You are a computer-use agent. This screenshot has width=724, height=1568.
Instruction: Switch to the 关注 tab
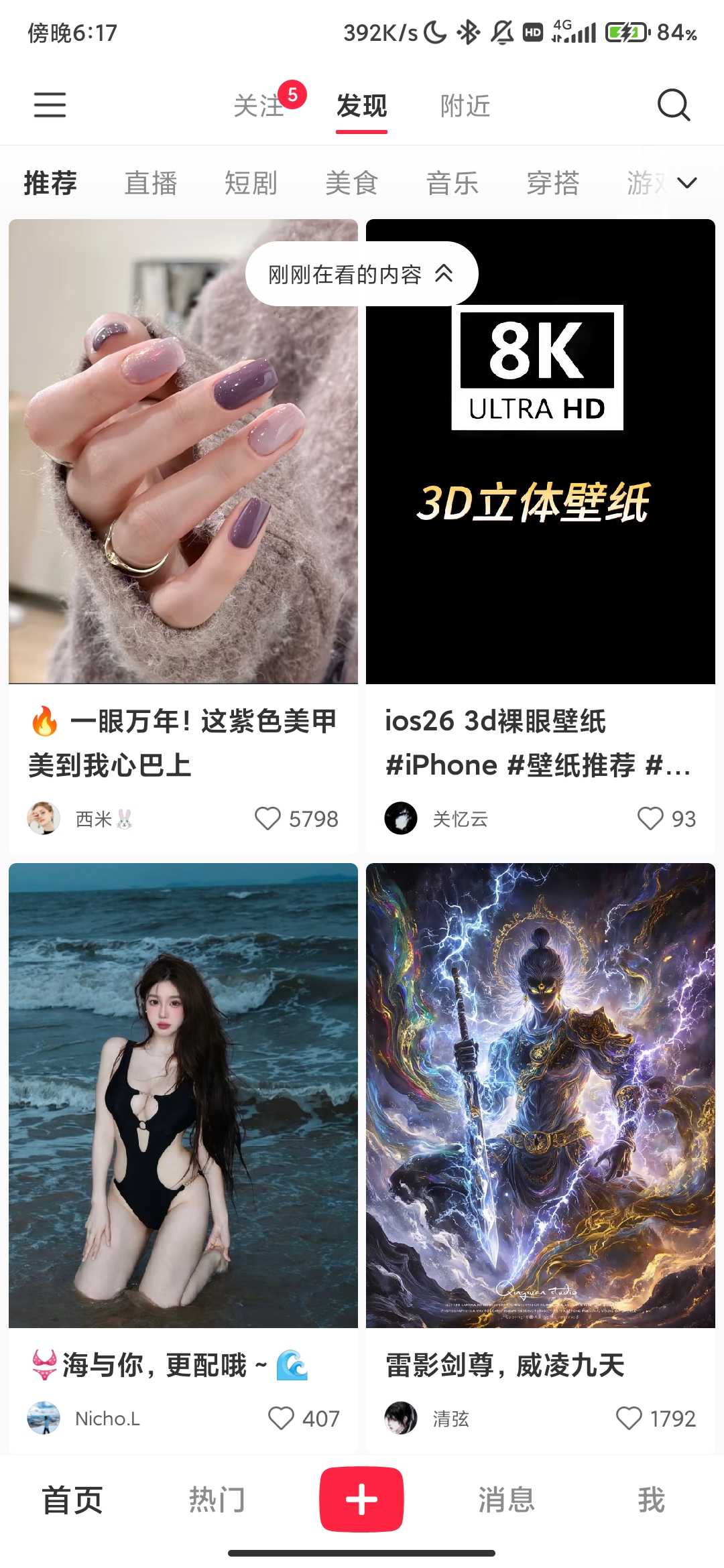[259, 106]
